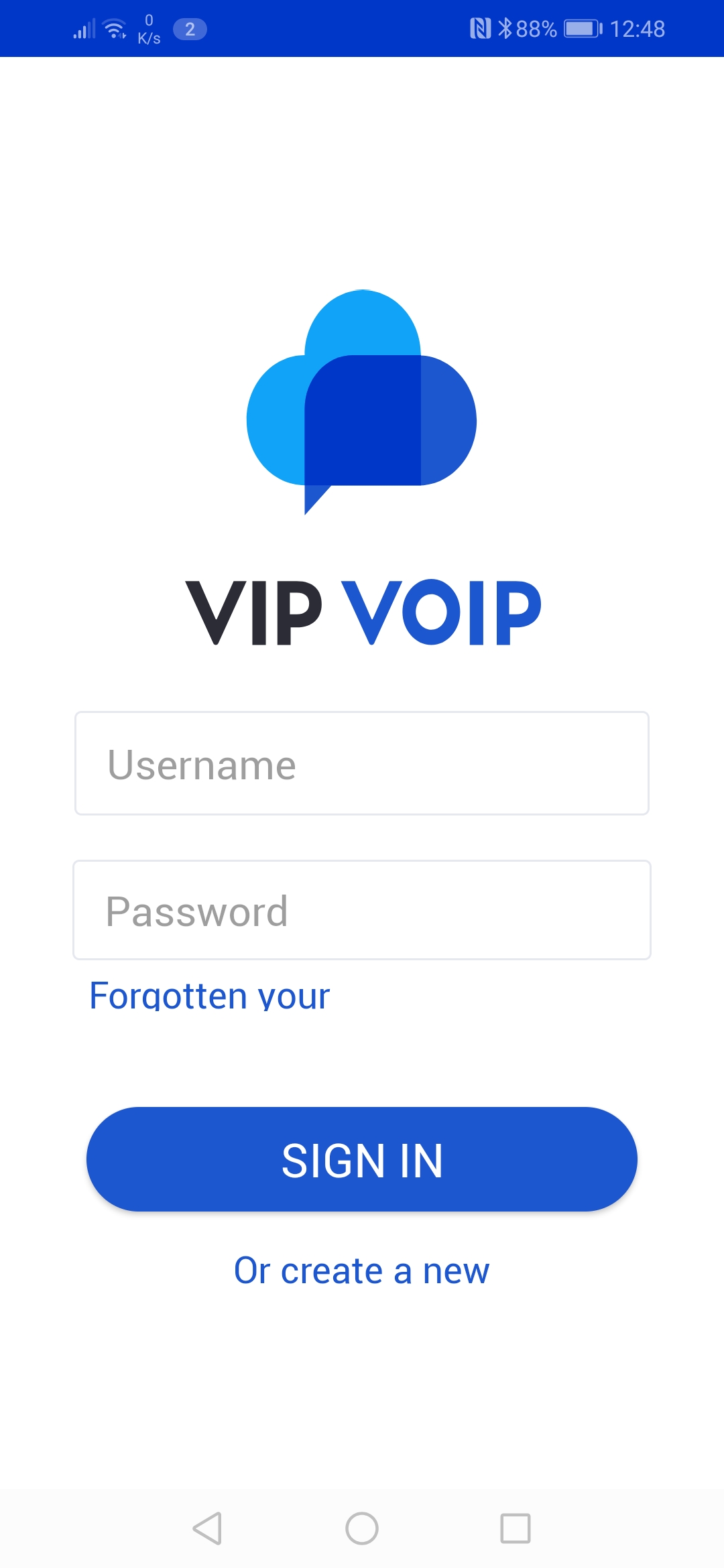The image size is (724, 1568).
Task: Go back using the system back button
Action: point(207,1528)
